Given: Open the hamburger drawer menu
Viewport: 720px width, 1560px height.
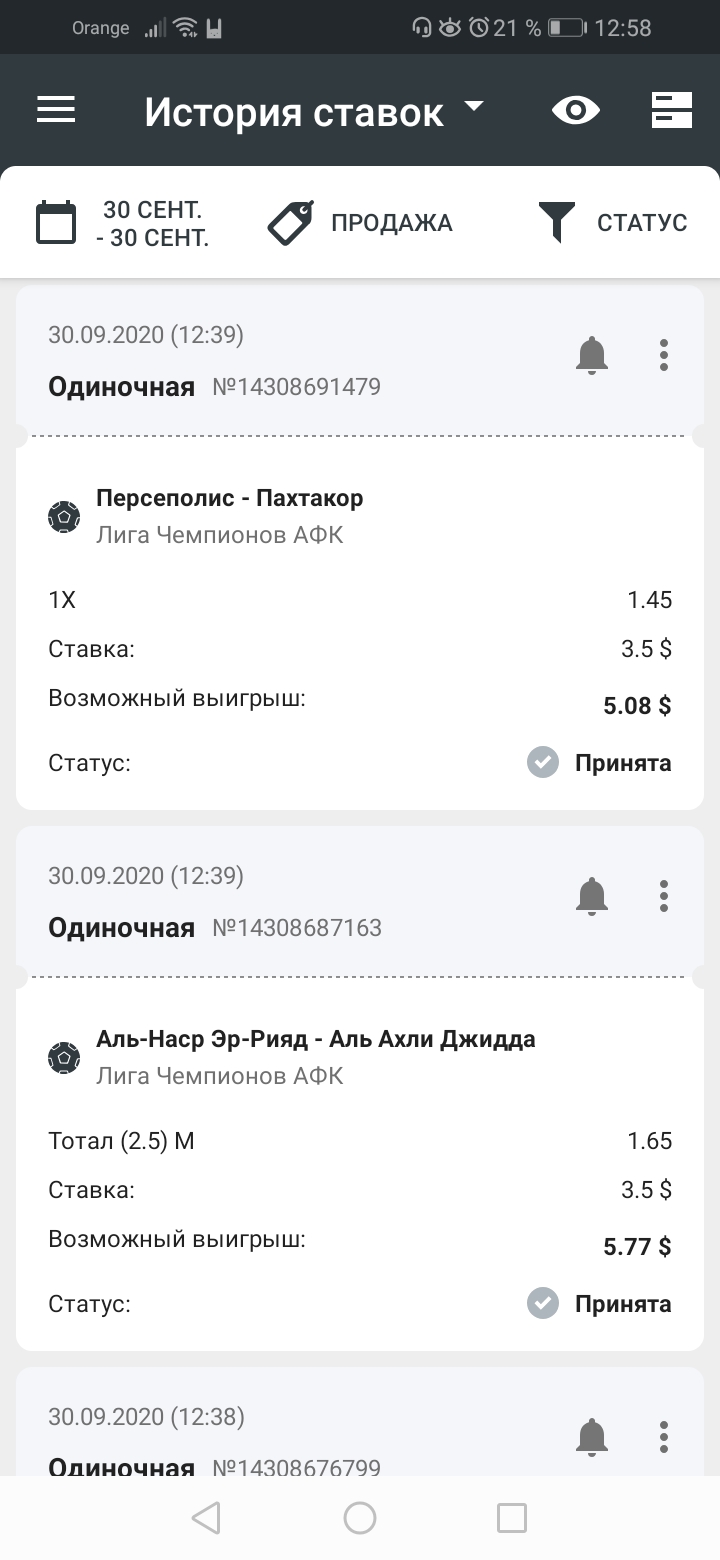Looking at the screenshot, I should (56, 110).
